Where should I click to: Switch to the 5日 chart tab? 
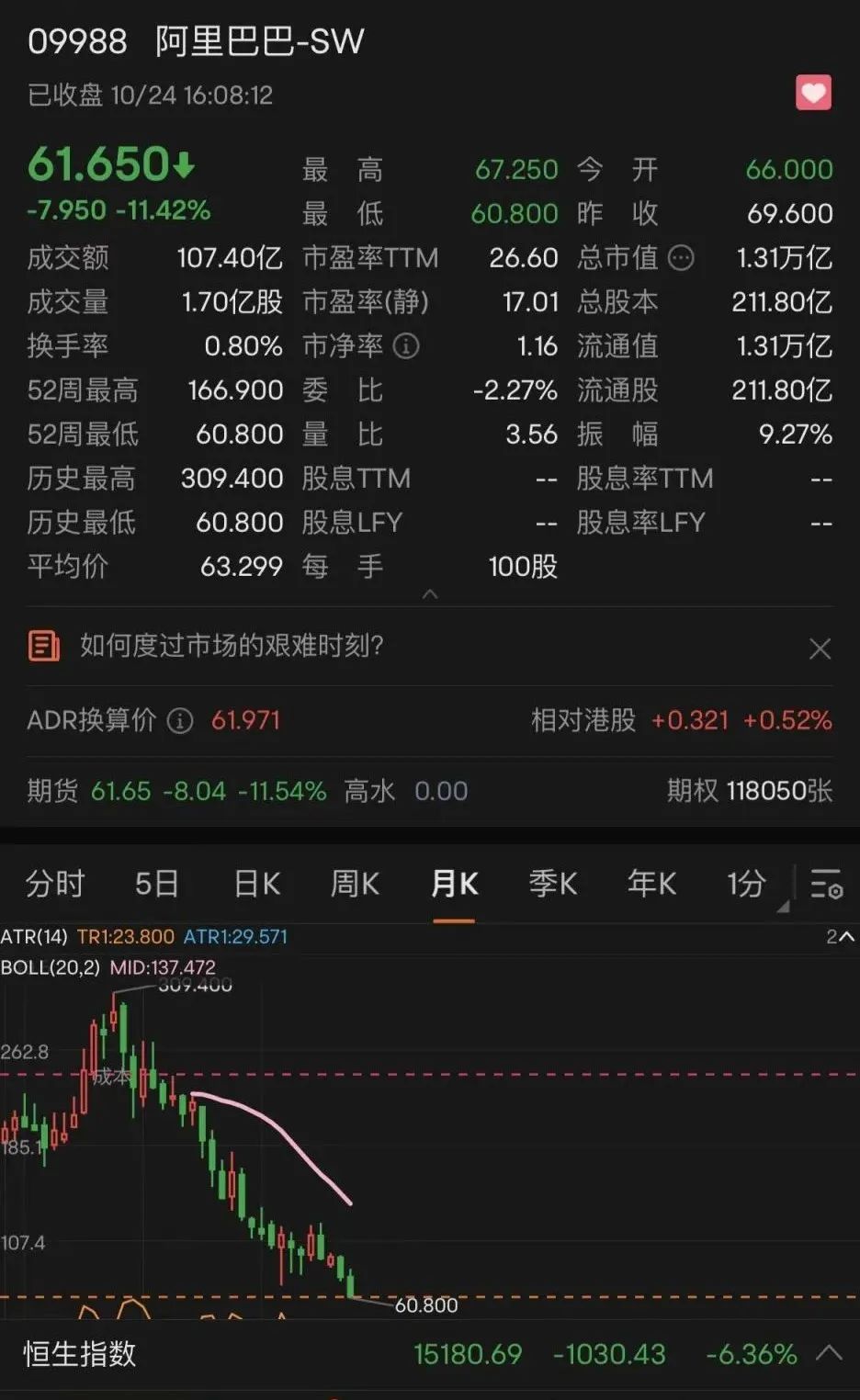coord(156,884)
